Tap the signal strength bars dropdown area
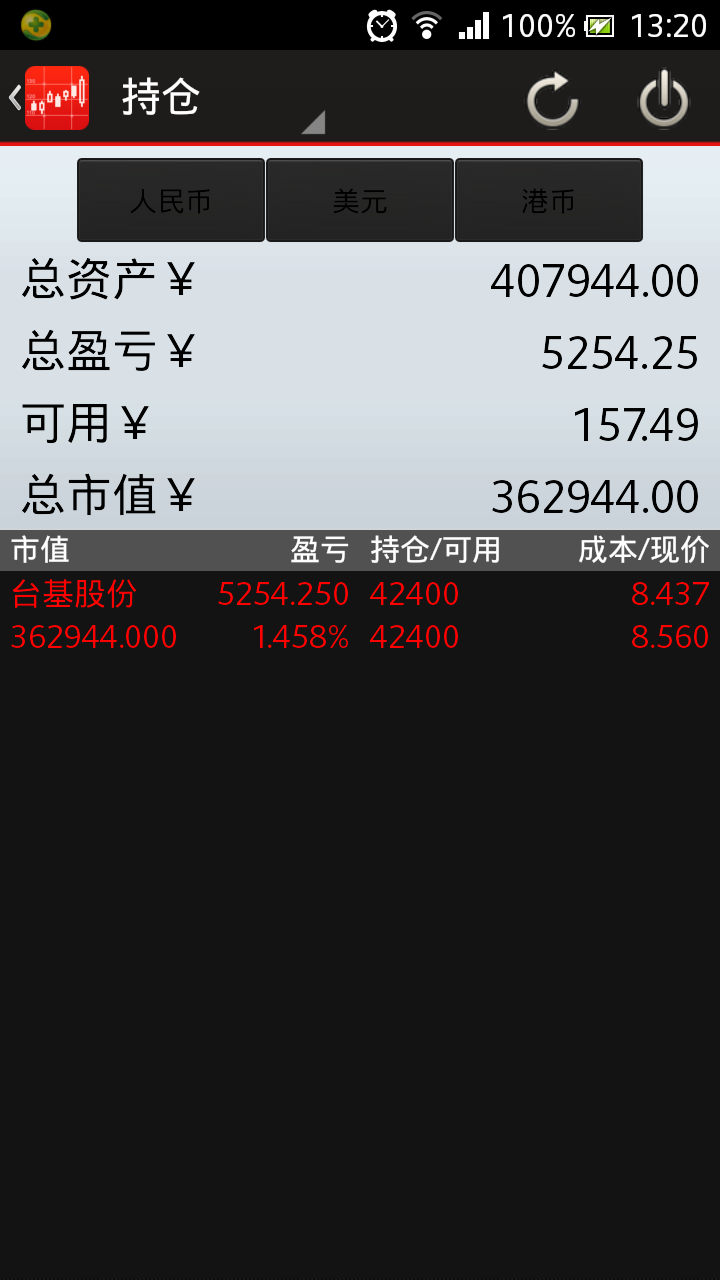 tap(474, 25)
